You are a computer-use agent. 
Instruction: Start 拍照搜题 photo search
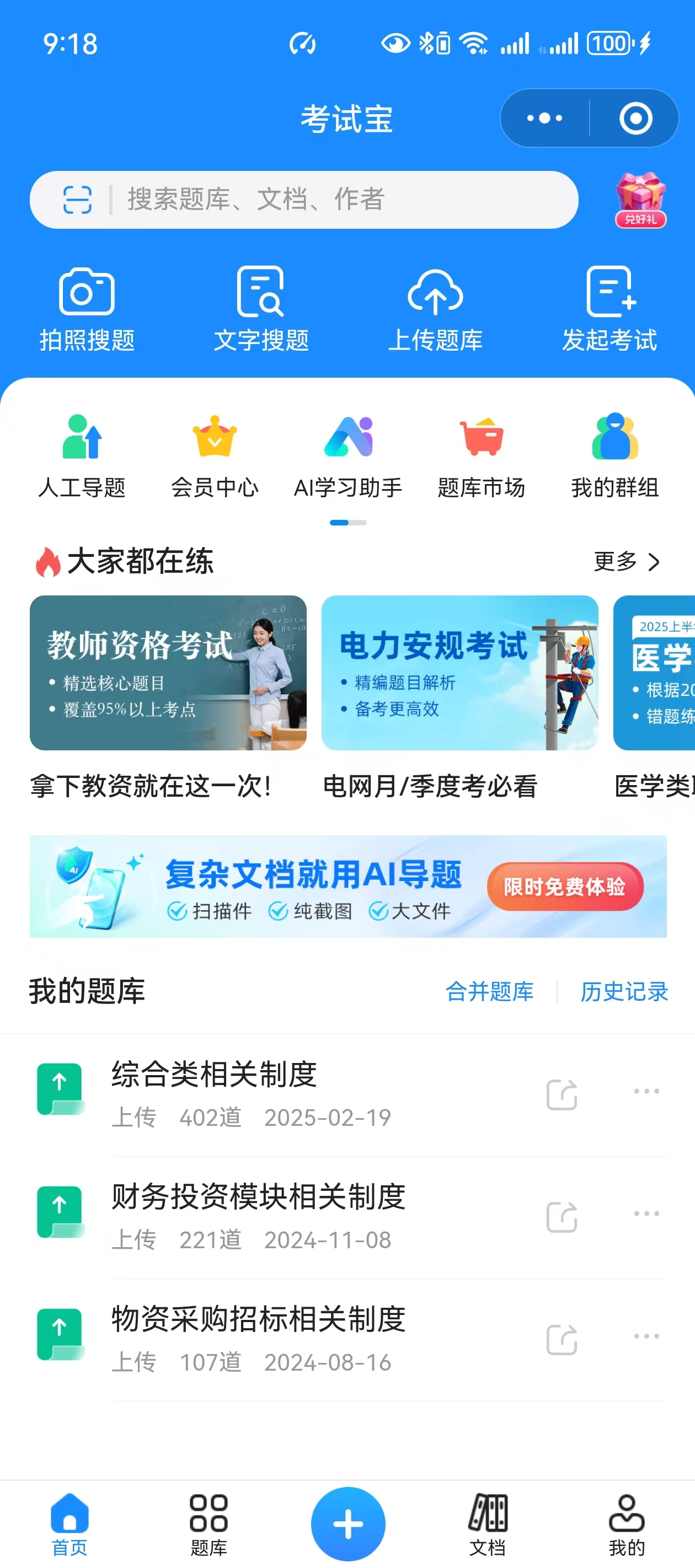tap(87, 309)
